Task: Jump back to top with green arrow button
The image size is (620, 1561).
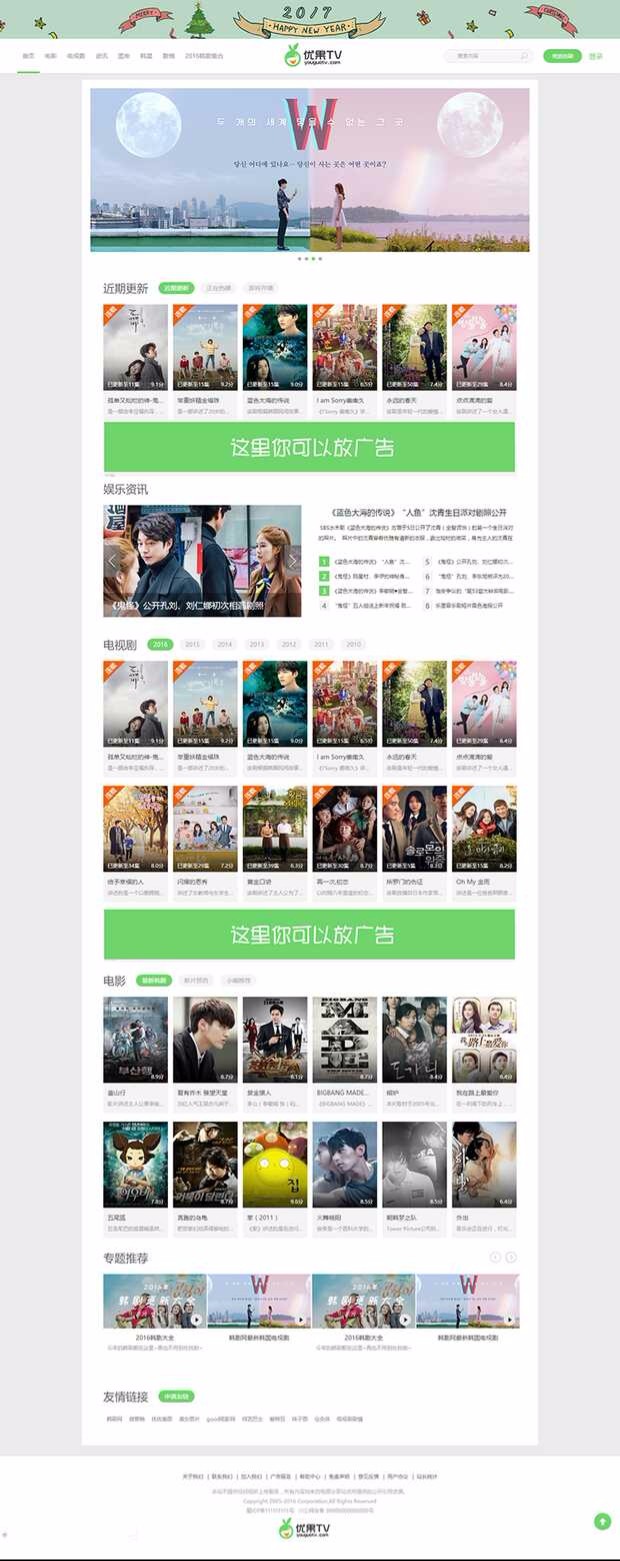Action: pos(602,1521)
